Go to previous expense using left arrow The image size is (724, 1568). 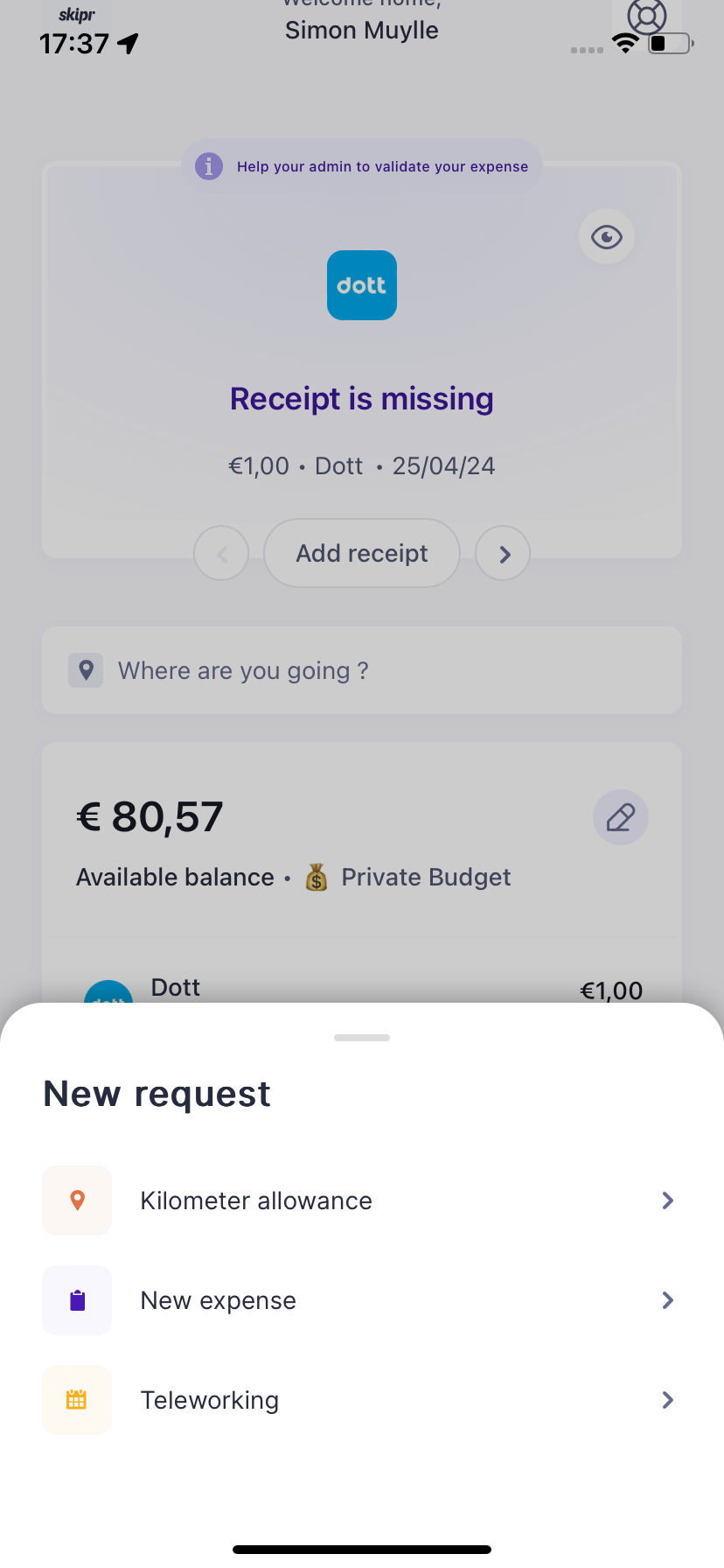[220, 553]
